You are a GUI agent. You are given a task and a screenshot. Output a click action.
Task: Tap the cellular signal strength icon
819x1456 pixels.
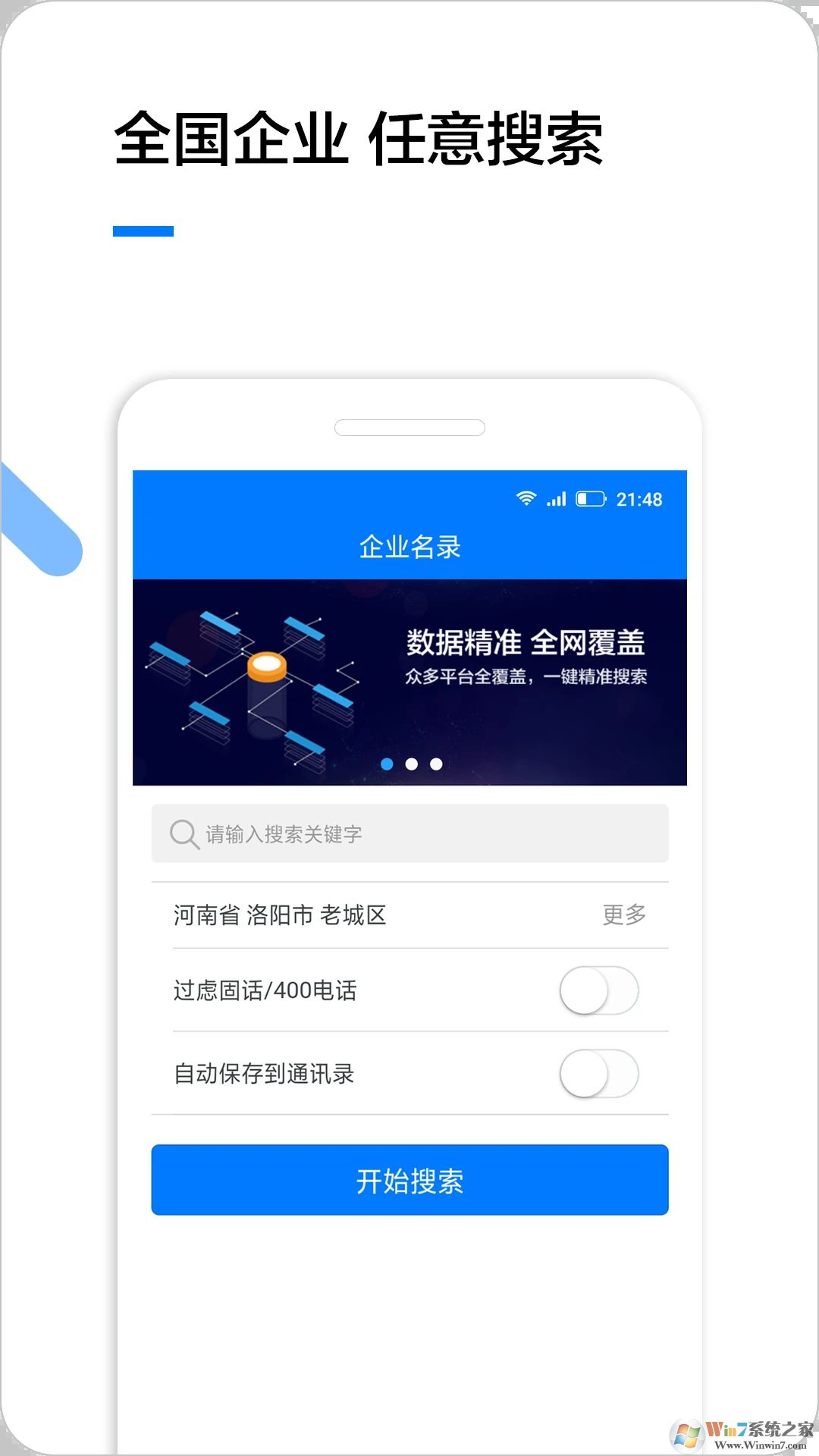556,499
